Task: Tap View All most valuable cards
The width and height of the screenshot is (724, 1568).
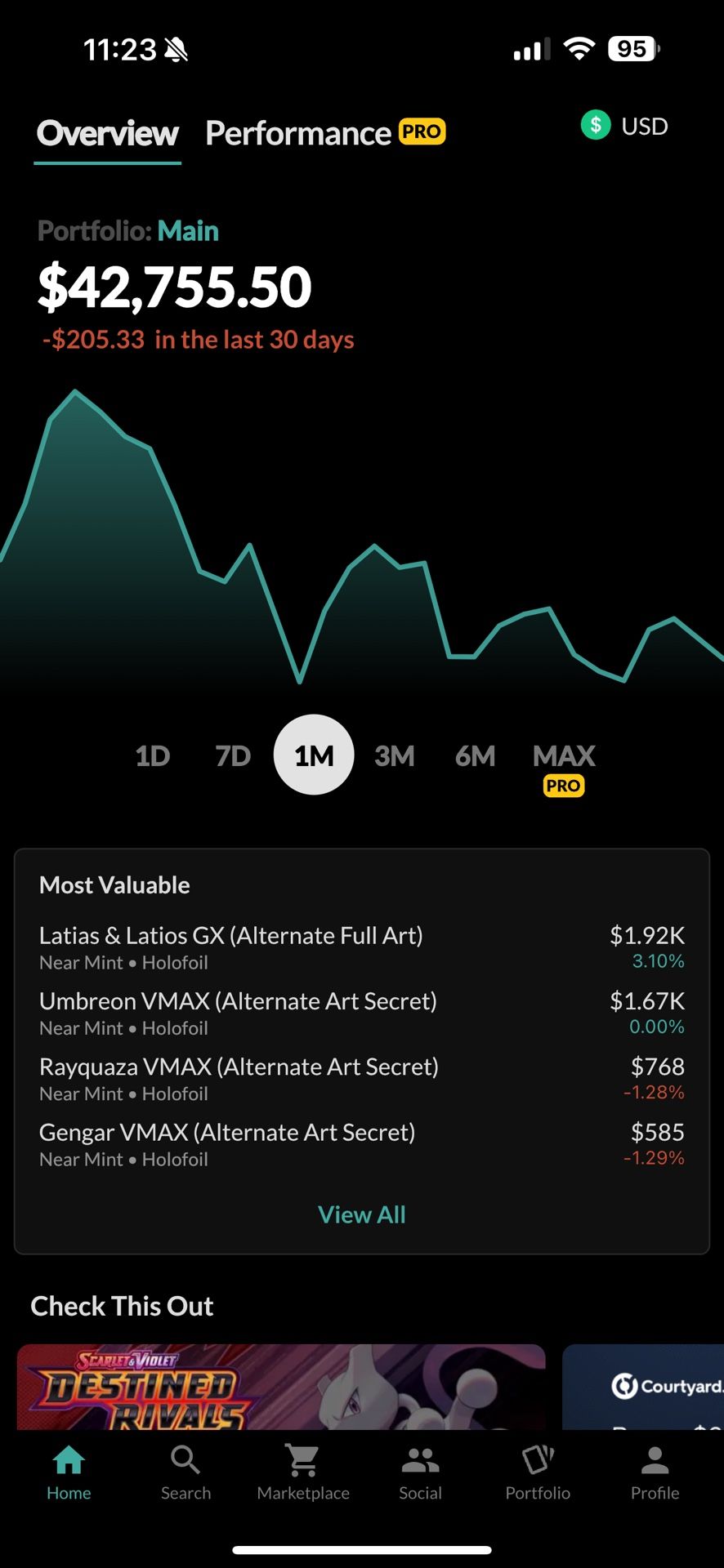Action: (x=361, y=1214)
